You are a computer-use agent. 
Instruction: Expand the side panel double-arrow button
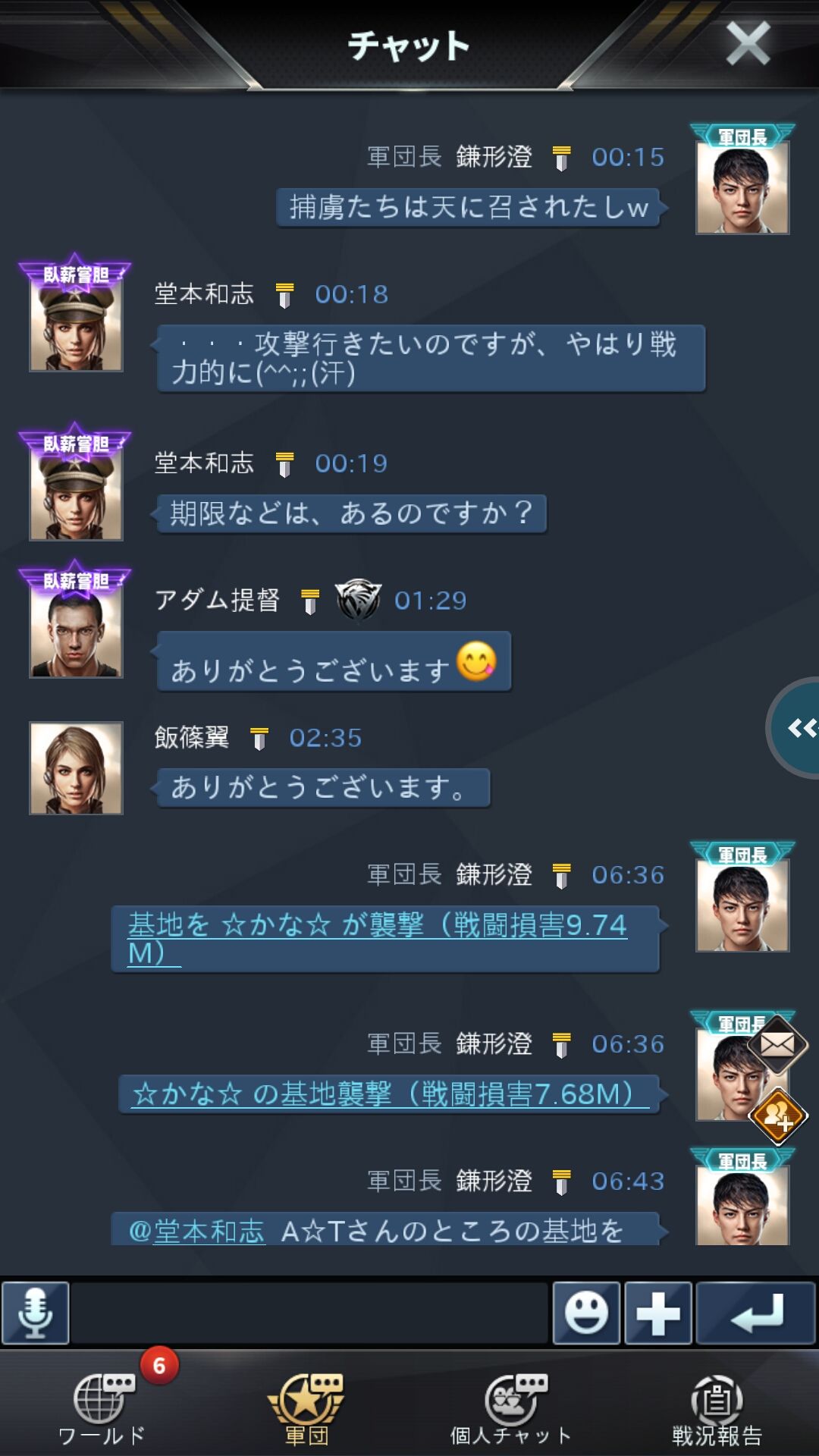point(799,728)
